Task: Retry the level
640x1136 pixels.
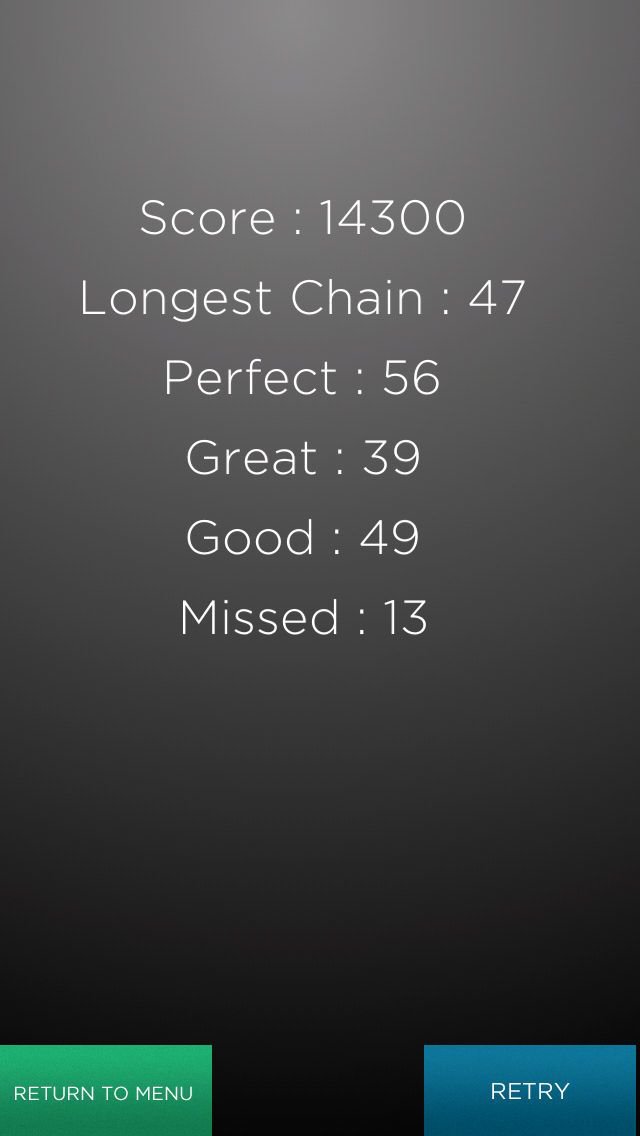Action: pyautogui.click(x=530, y=1090)
